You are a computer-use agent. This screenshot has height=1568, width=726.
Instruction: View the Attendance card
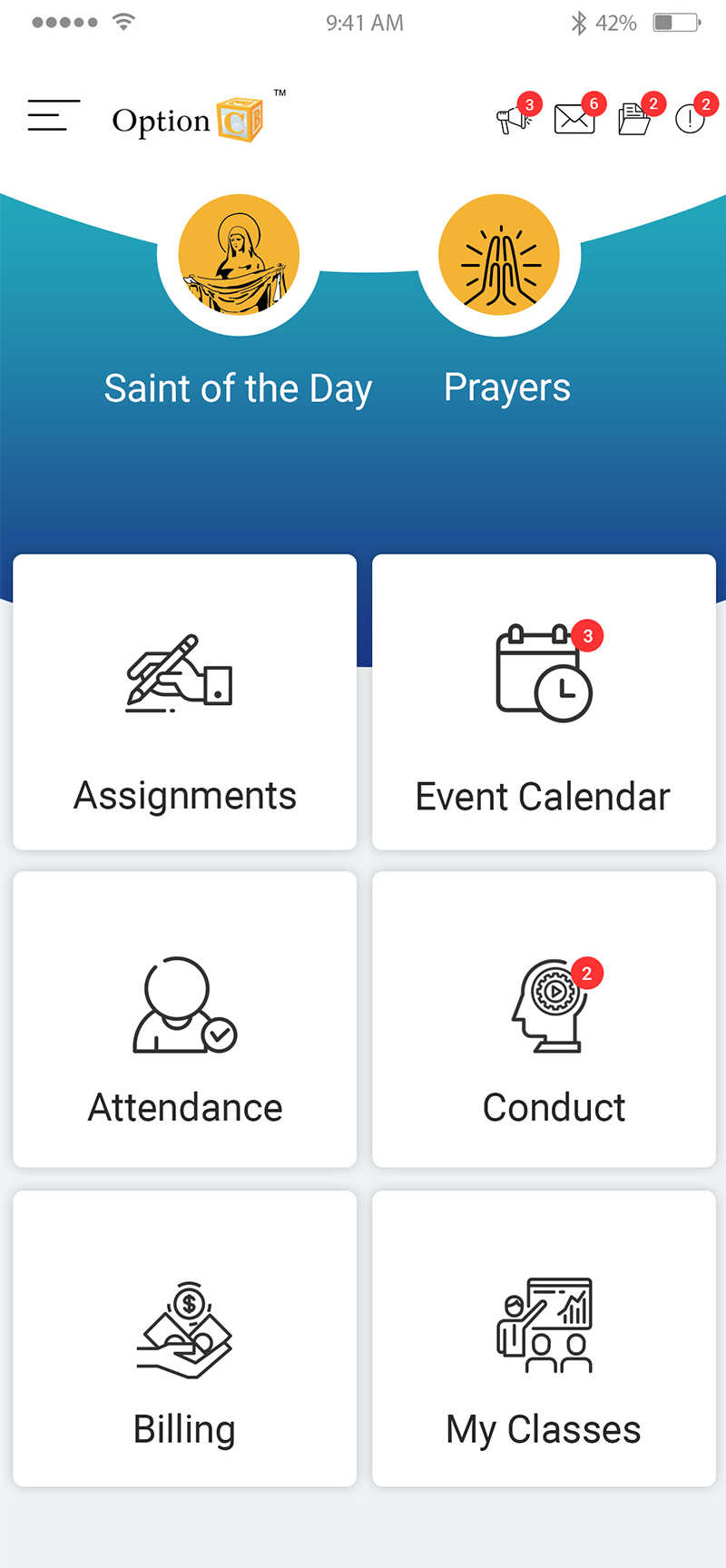(x=185, y=1019)
